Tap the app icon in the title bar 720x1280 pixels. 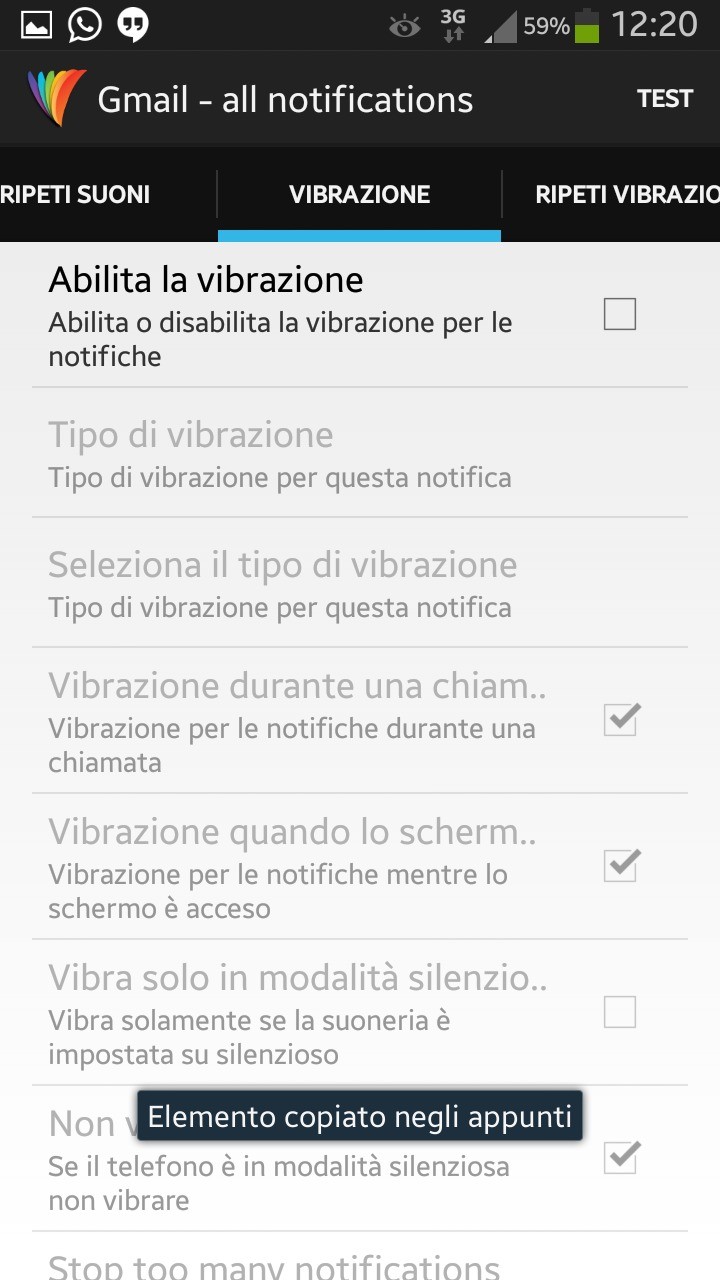(54, 99)
